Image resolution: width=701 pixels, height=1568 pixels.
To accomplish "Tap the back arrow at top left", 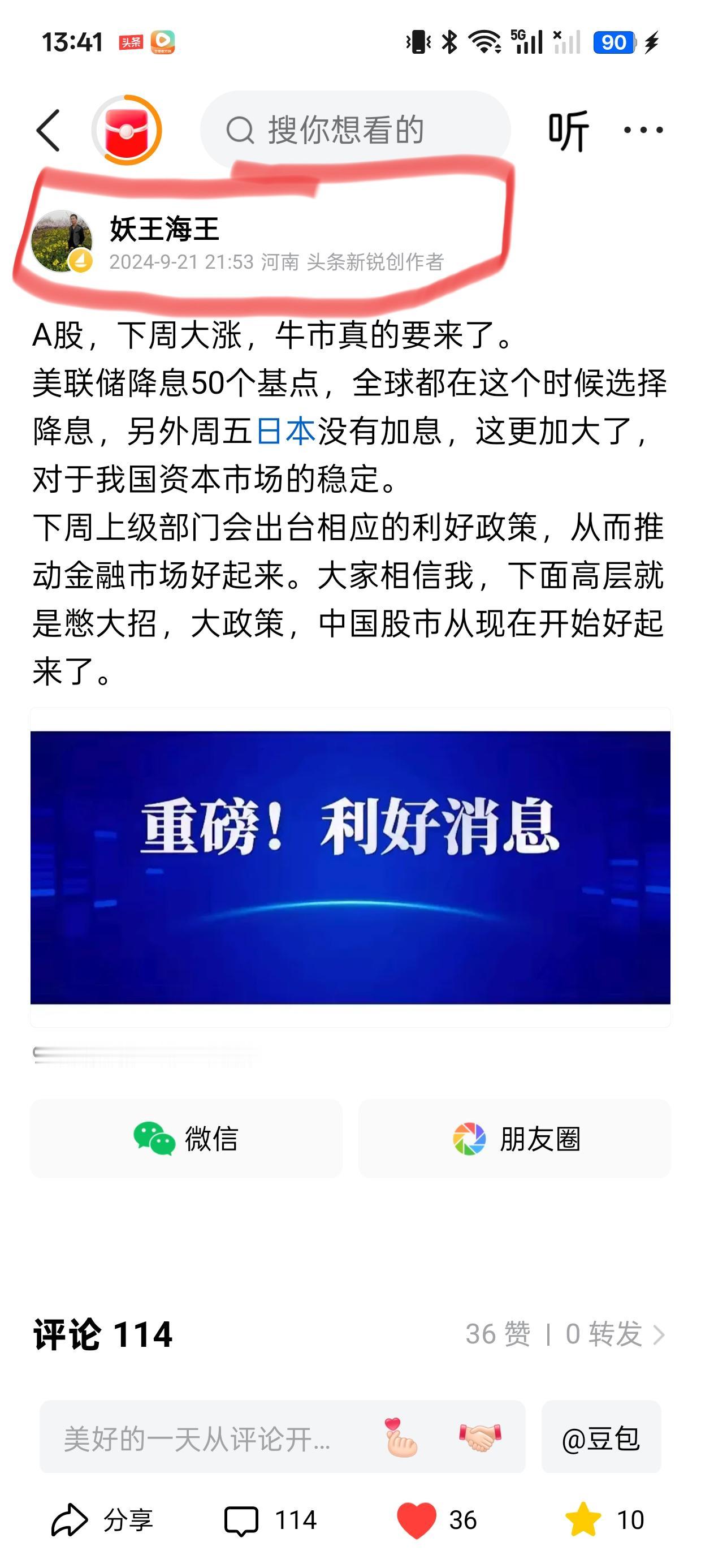I will click(x=49, y=130).
